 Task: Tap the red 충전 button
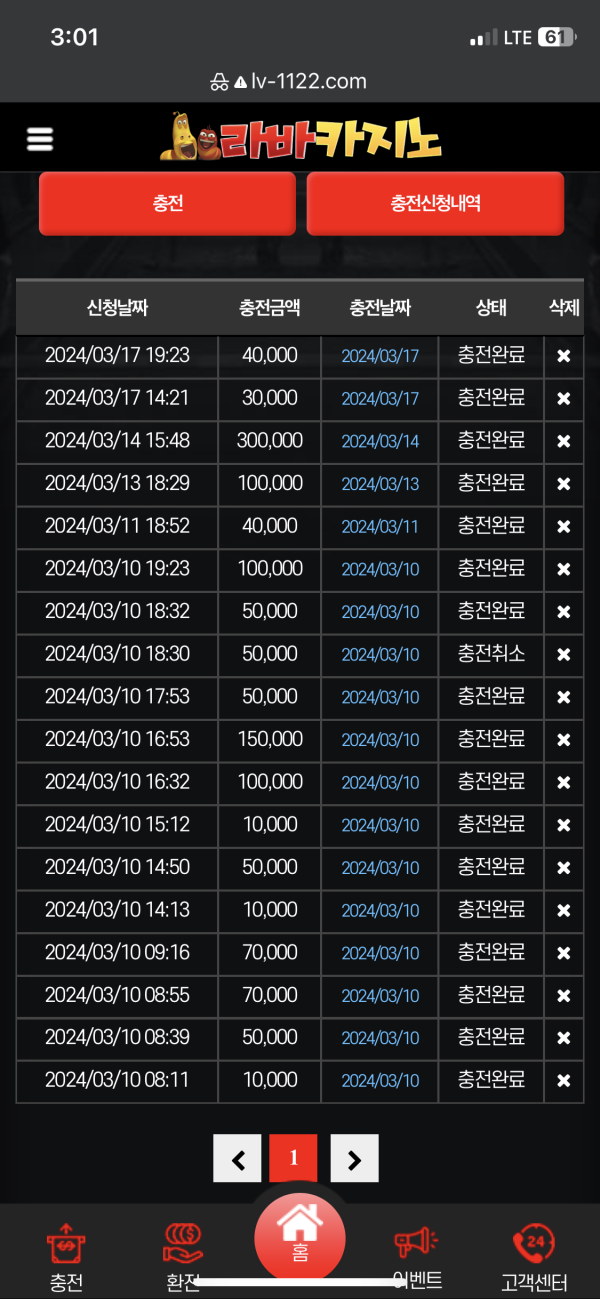(167, 203)
